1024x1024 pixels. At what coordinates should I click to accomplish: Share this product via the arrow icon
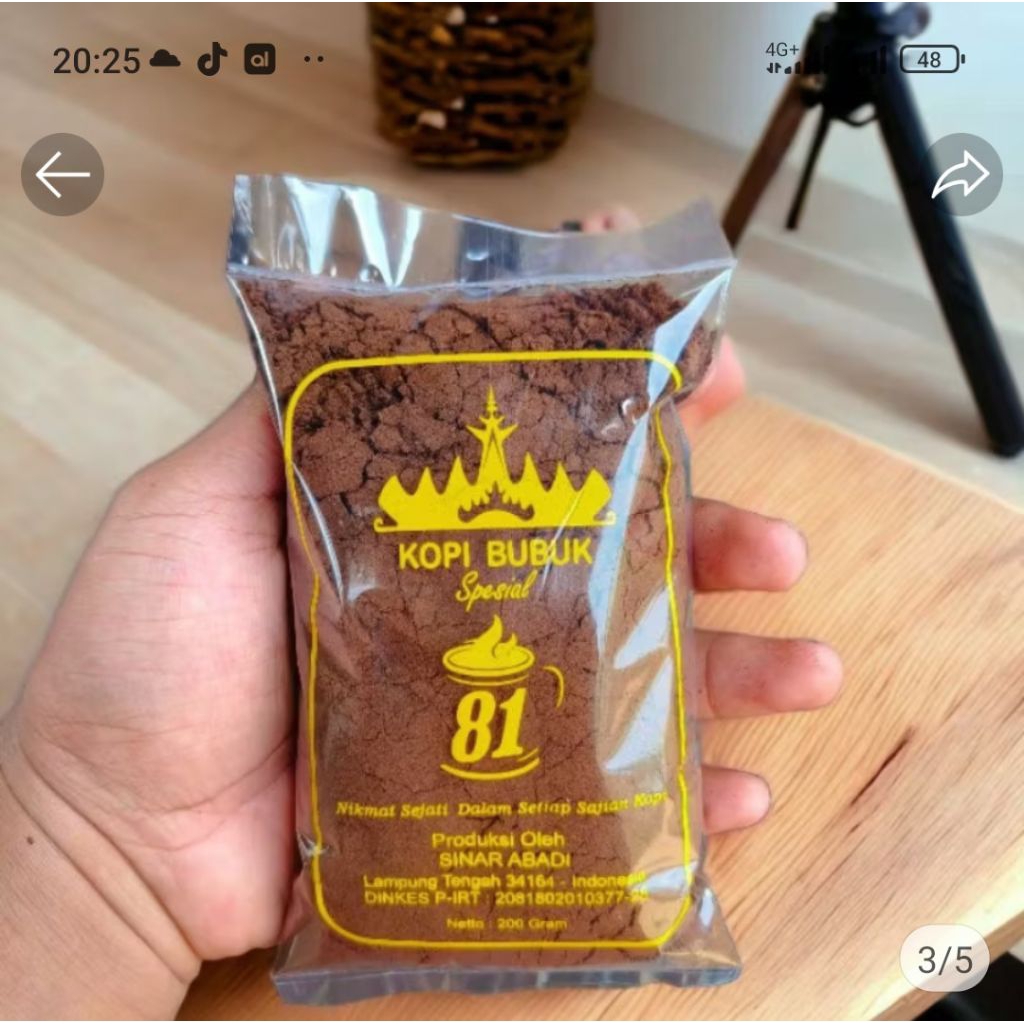pyautogui.click(x=961, y=175)
